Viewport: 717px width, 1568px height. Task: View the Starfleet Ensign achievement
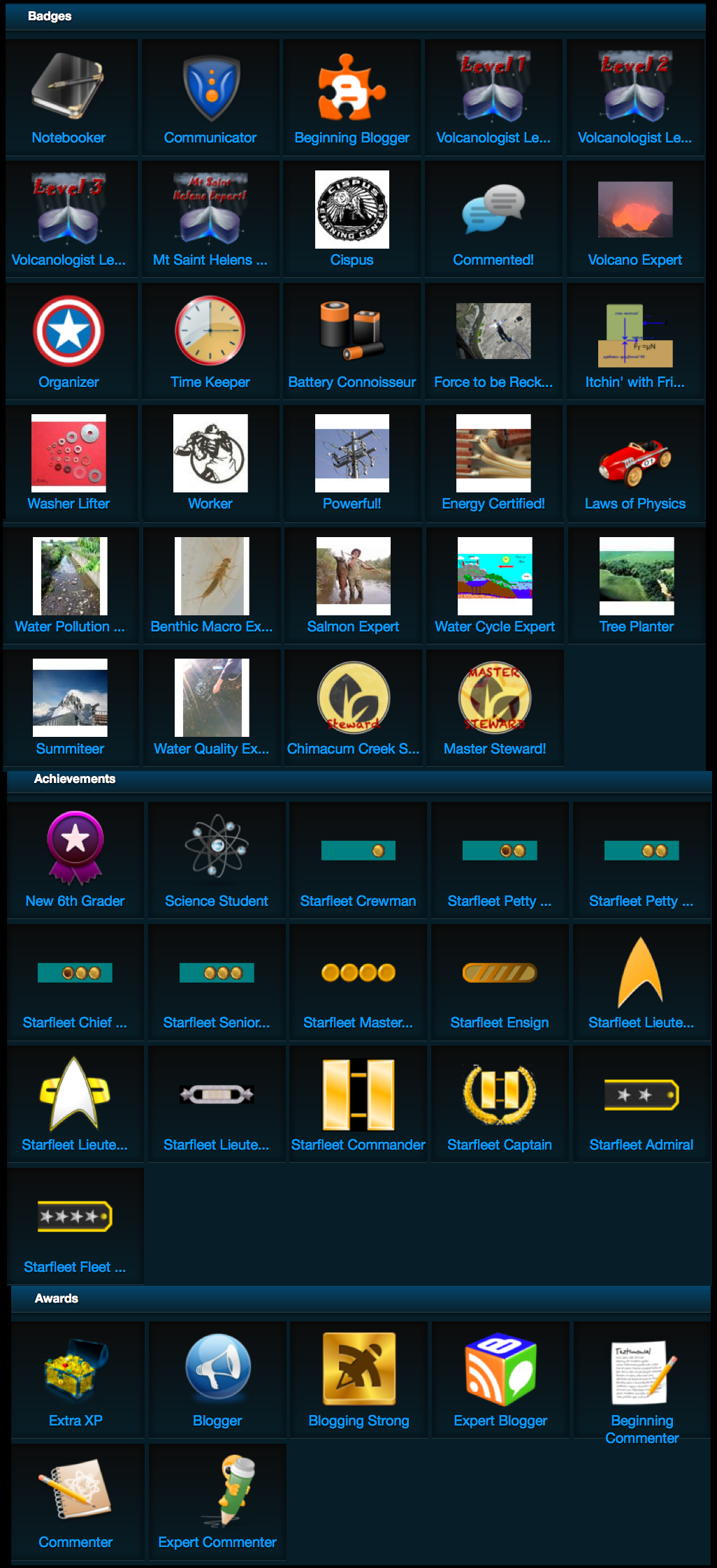[x=500, y=982]
